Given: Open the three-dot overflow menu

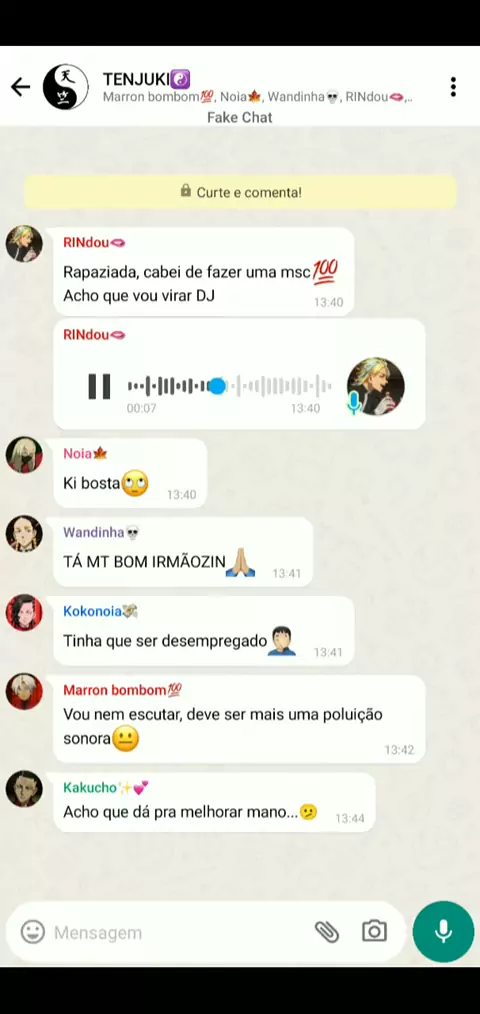Looking at the screenshot, I should (x=453, y=87).
